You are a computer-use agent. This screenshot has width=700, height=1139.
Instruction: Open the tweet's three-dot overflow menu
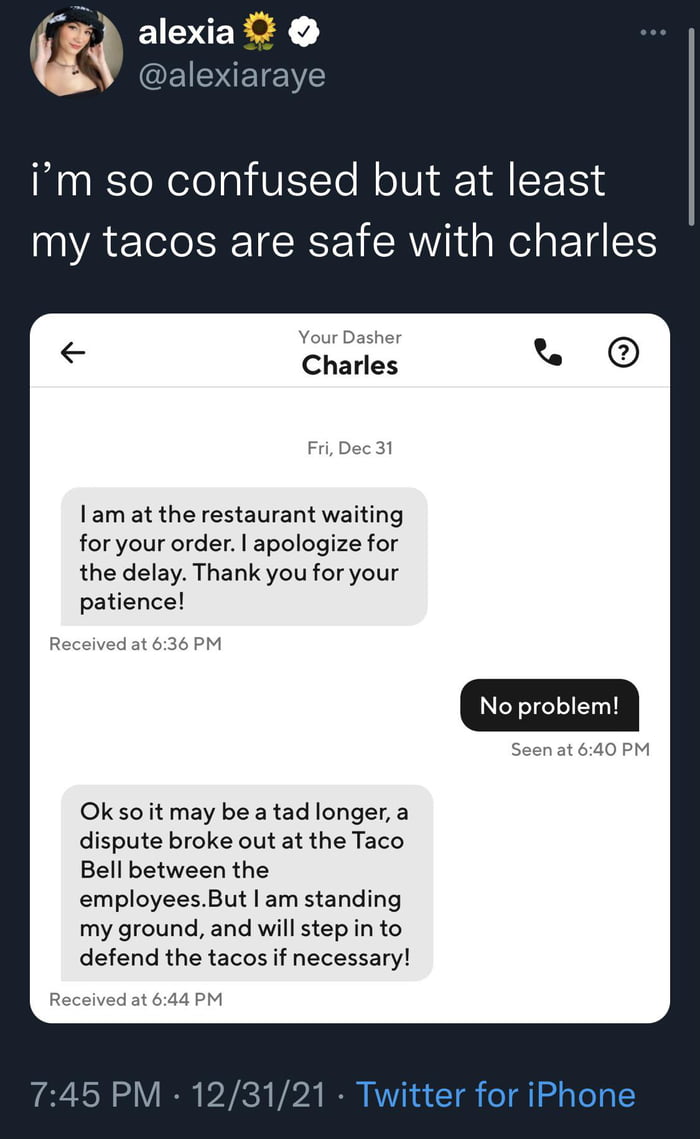point(653,32)
